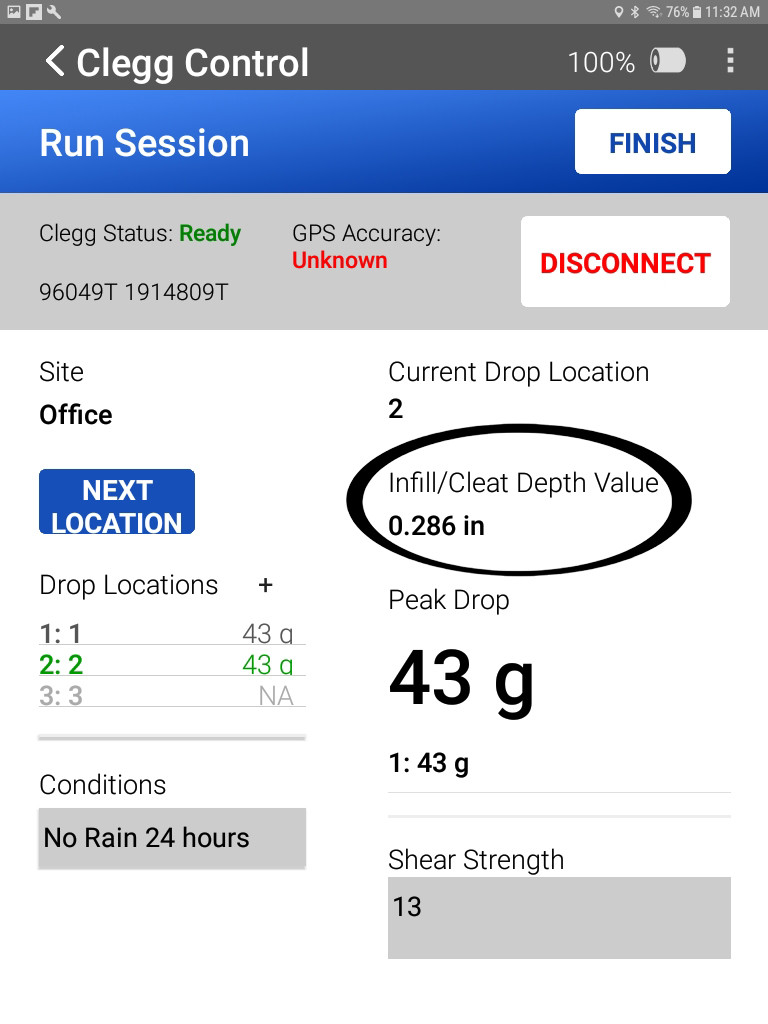
Task: Open the three-dot overflow menu
Action: pyautogui.click(x=733, y=62)
